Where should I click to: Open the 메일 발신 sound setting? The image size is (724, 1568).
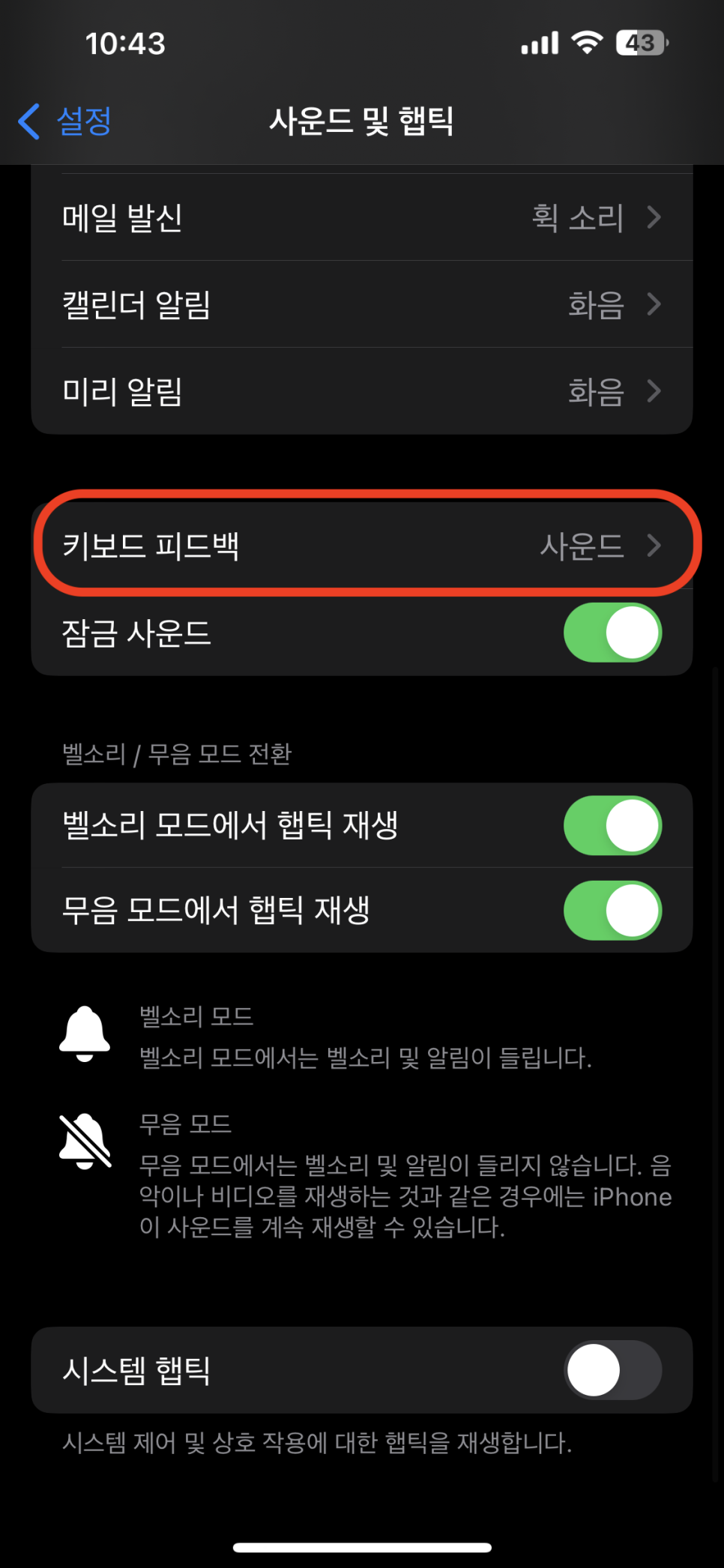click(362, 217)
